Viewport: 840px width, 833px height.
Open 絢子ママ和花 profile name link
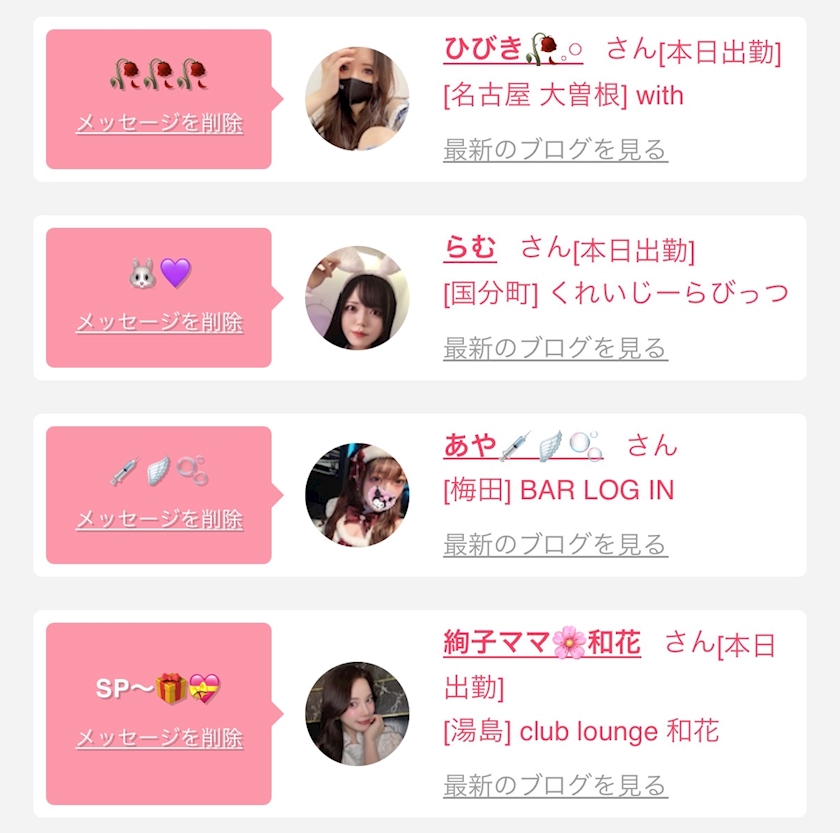pos(542,642)
